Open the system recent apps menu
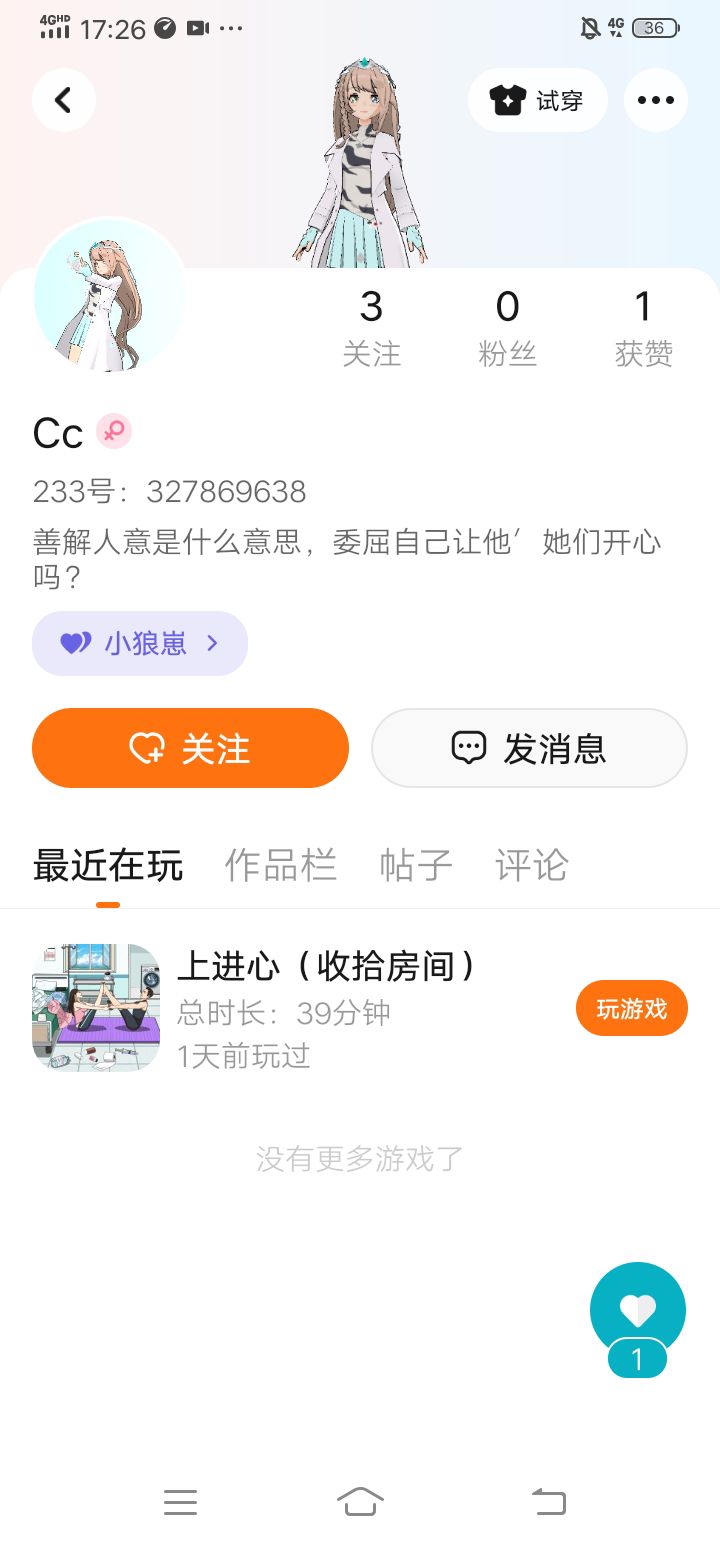 [x=180, y=1501]
